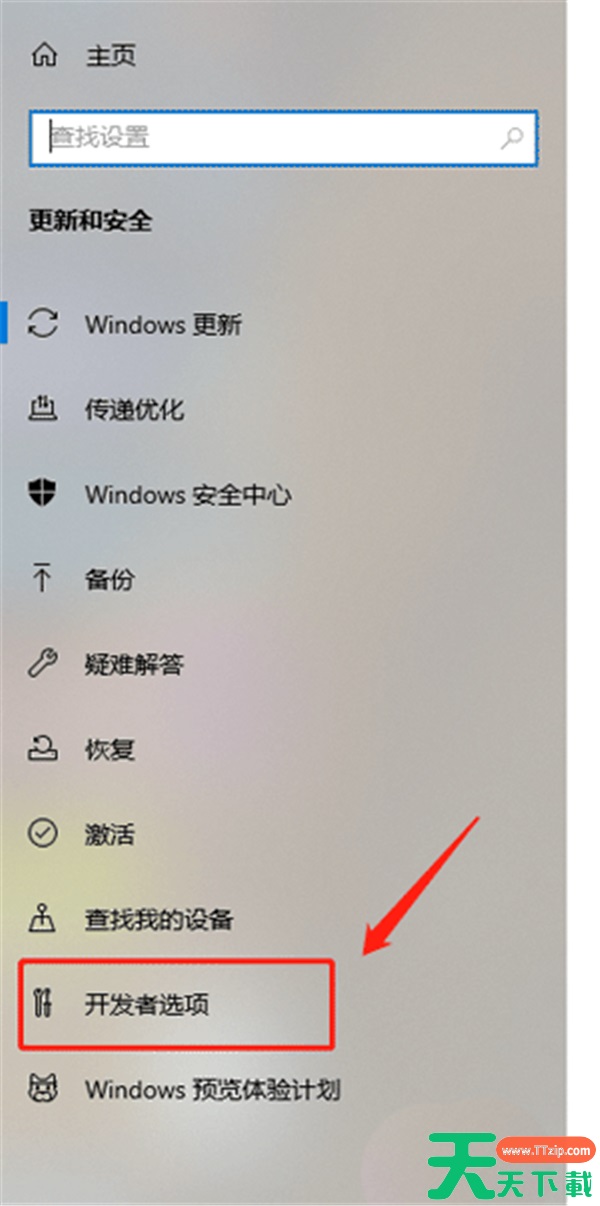The width and height of the screenshot is (600, 1206).
Task: Tap the 查找设置 search field
Action: click(x=270, y=137)
